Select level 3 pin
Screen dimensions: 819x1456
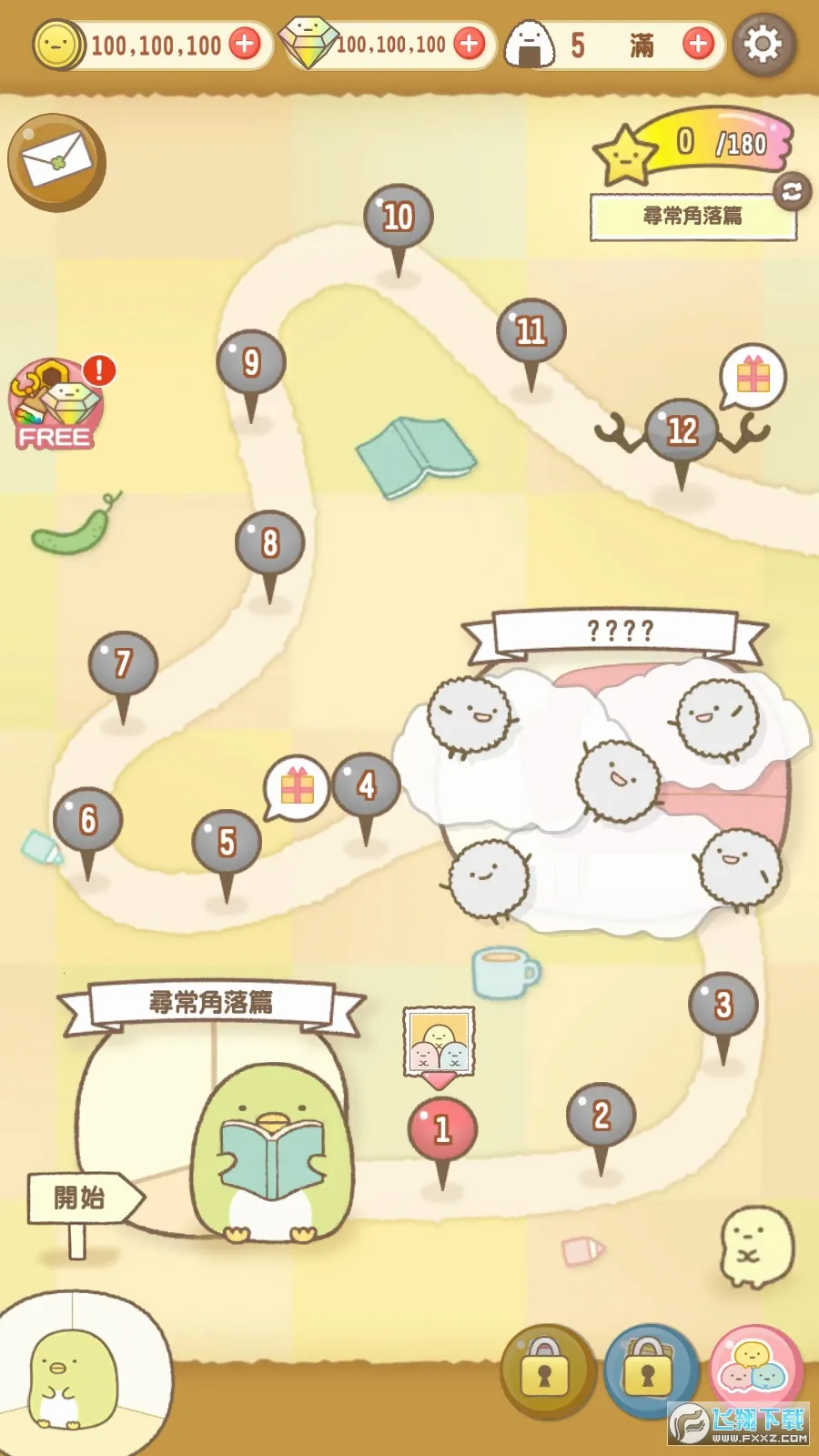click(723, 1005)
